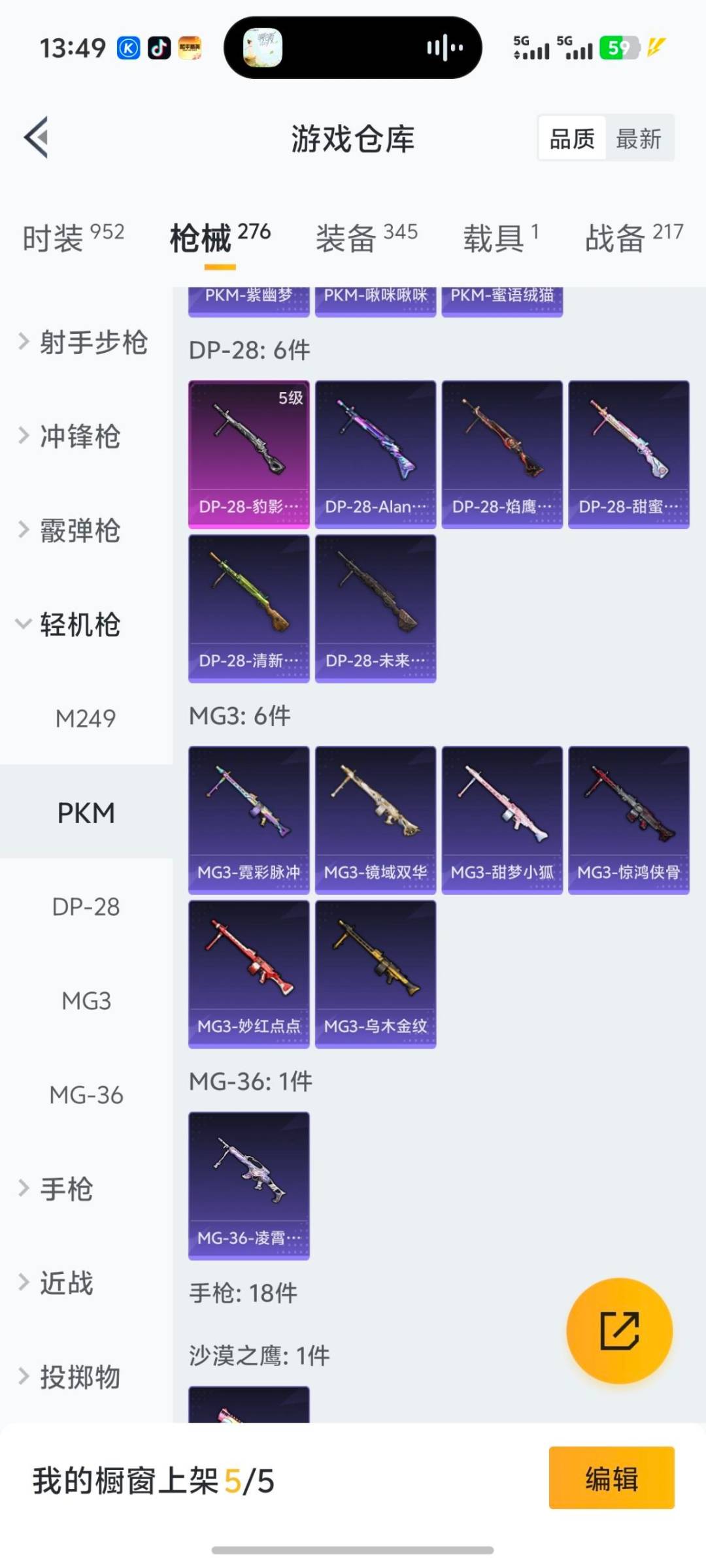The width and height of the screenshot is (706, 1568).
Task: Select the PKM category in sidebar
Action: pos(86,812)
